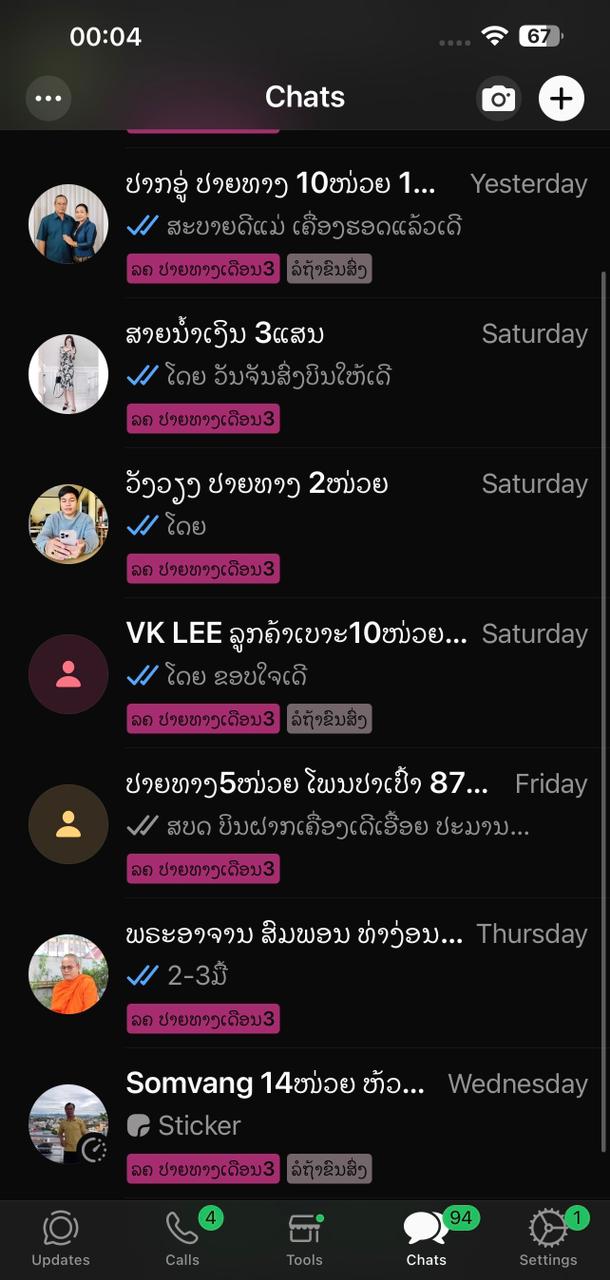Open the chat with last message 2-3ມື້
The height and width of the screenshot is (1280, 610).
click(305, 973)
